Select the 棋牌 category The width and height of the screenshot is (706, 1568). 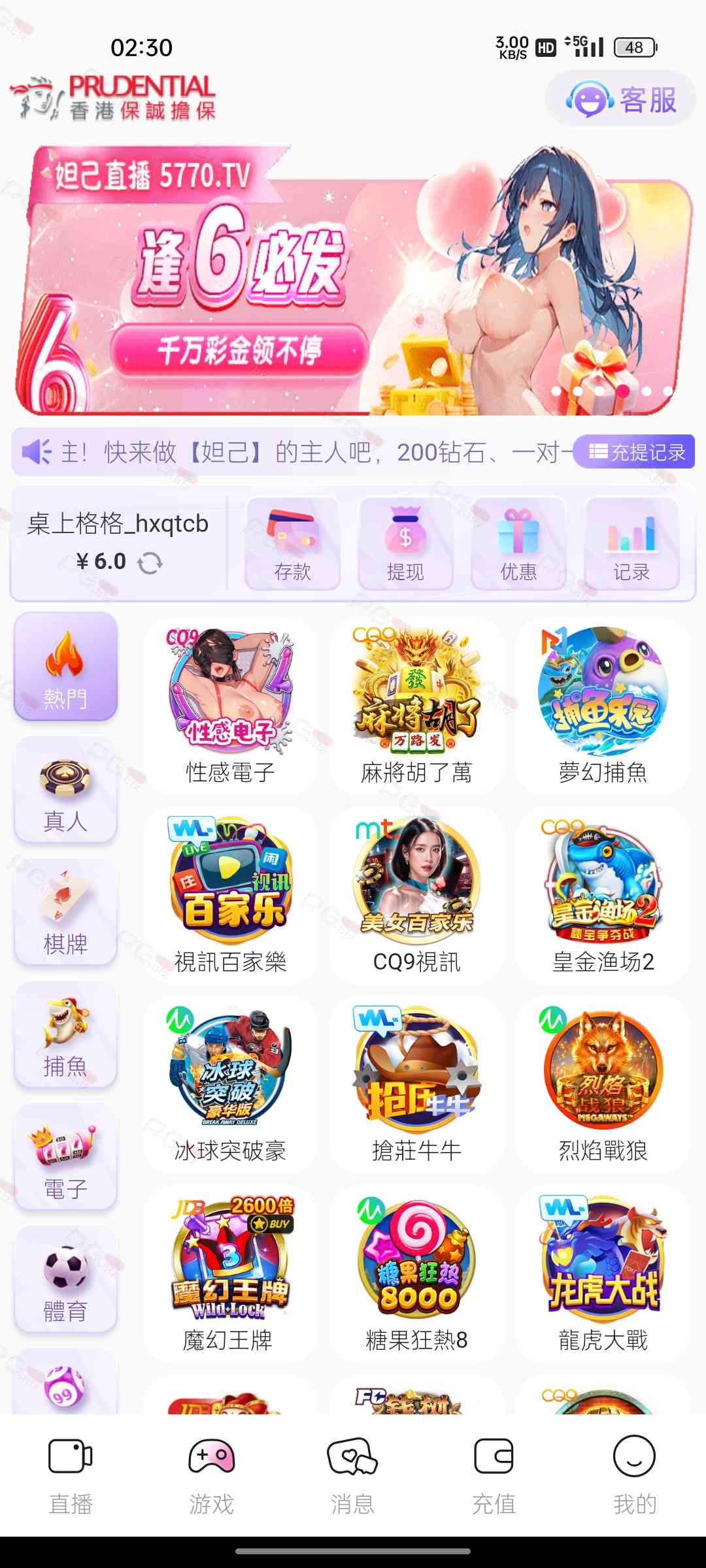tap(65, 912)
